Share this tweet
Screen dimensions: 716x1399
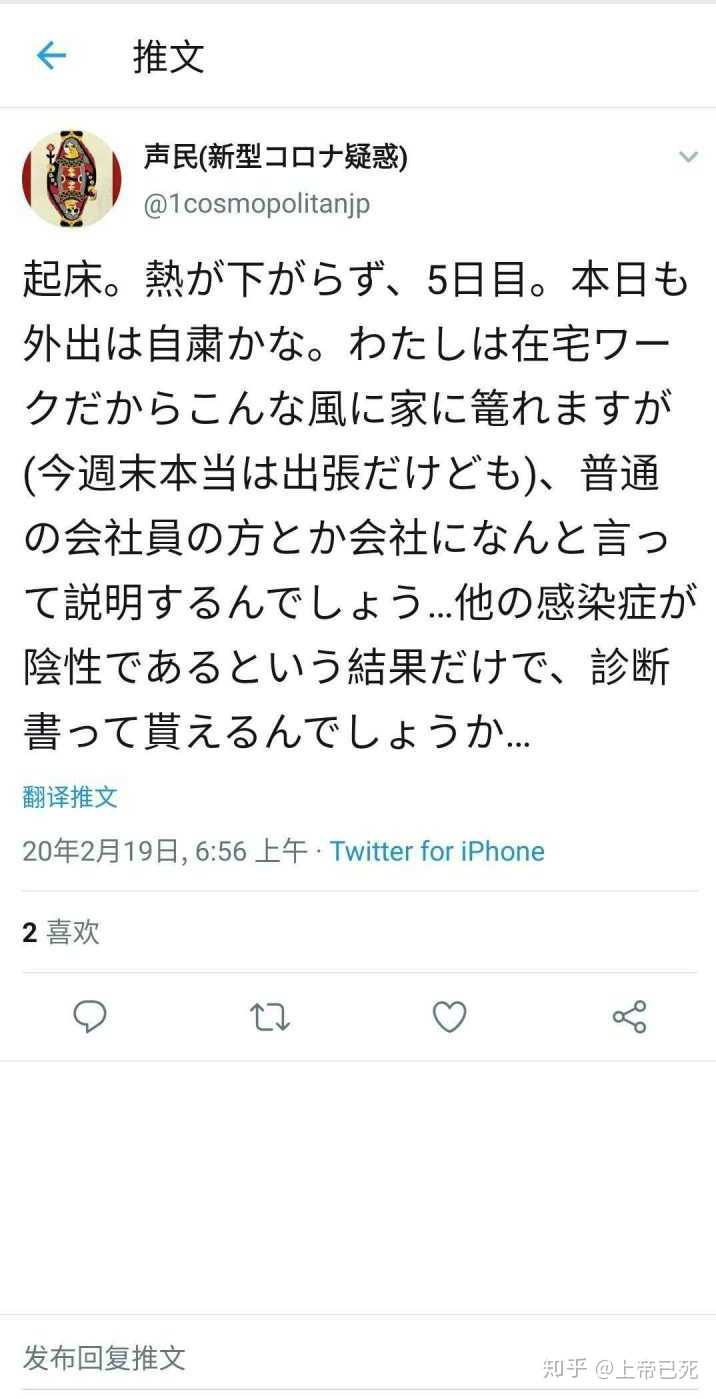(x=629, y=1017)
